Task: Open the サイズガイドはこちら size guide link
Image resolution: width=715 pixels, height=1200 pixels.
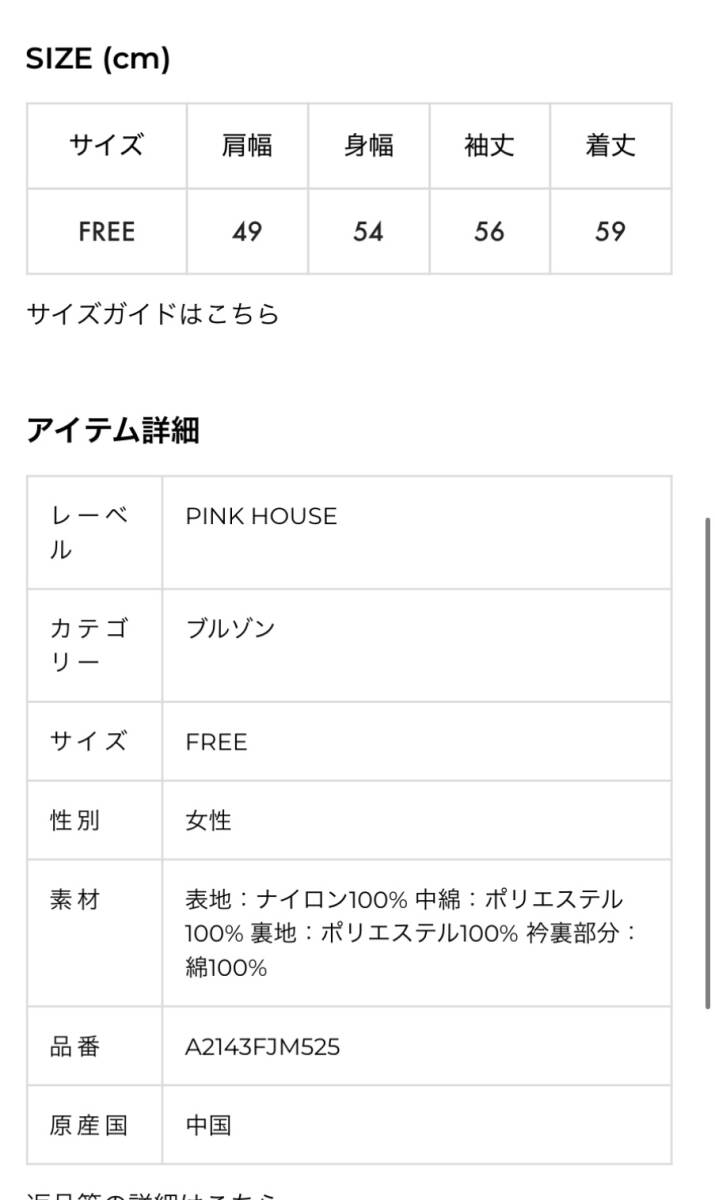Action: (x=153, y=315)
